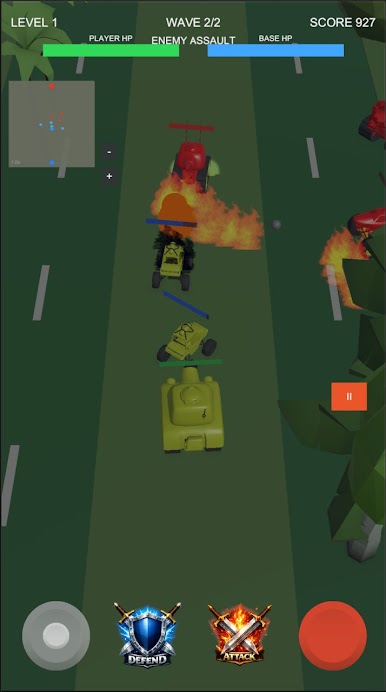Zoom in the minimap with plus
Image resolution: width=386 pixels, height=692 pixels.
pyautogui.click(x=109, y=177)
